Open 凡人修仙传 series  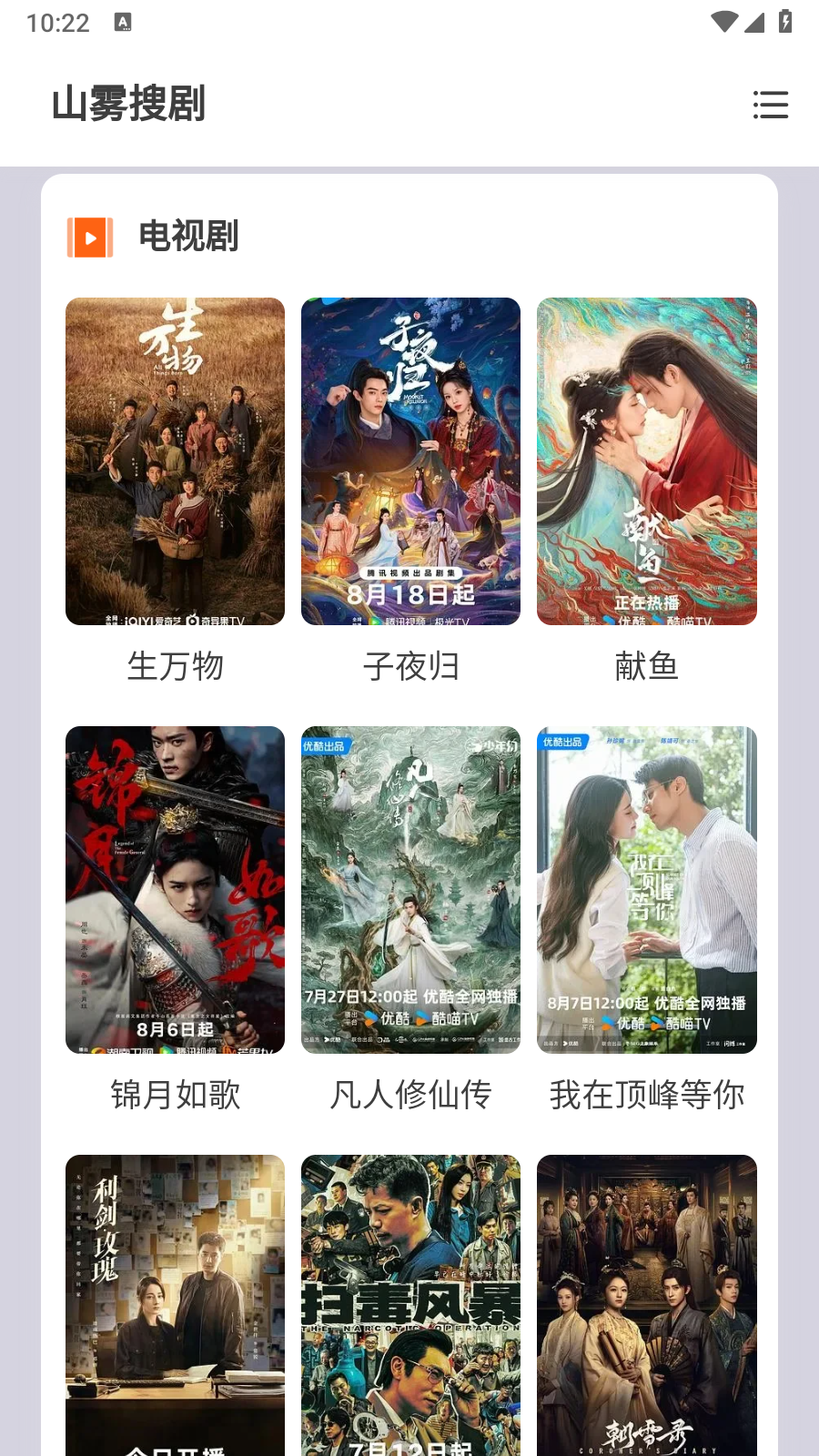point(410,890)
